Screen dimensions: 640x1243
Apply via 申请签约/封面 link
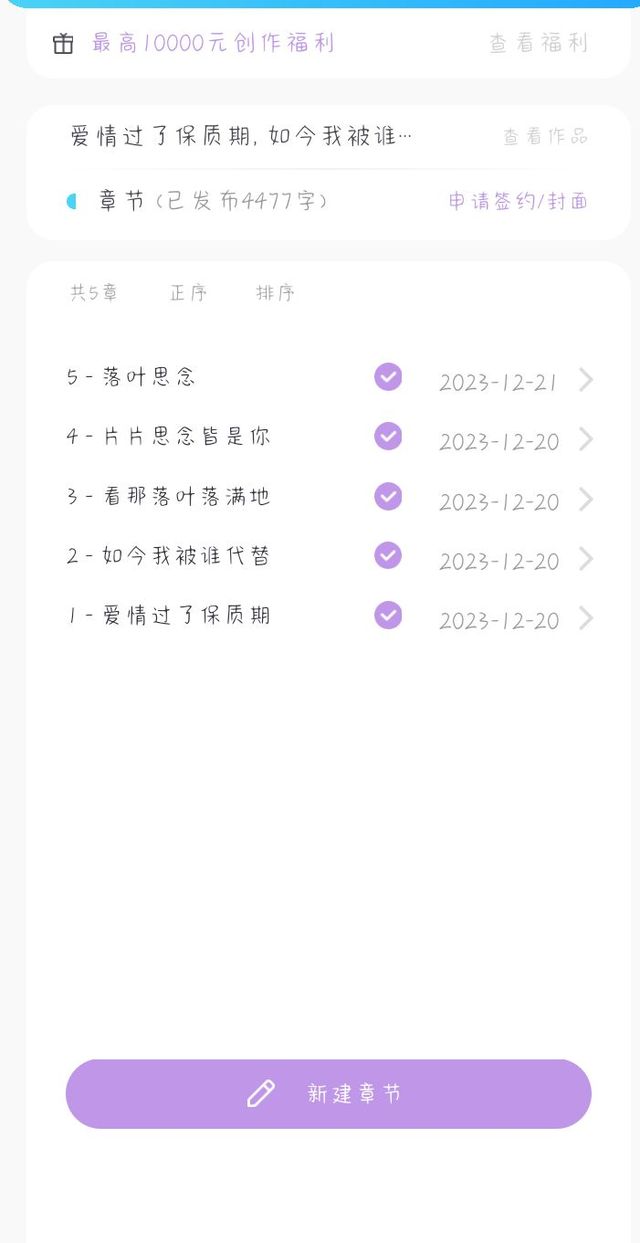[517, 201]
